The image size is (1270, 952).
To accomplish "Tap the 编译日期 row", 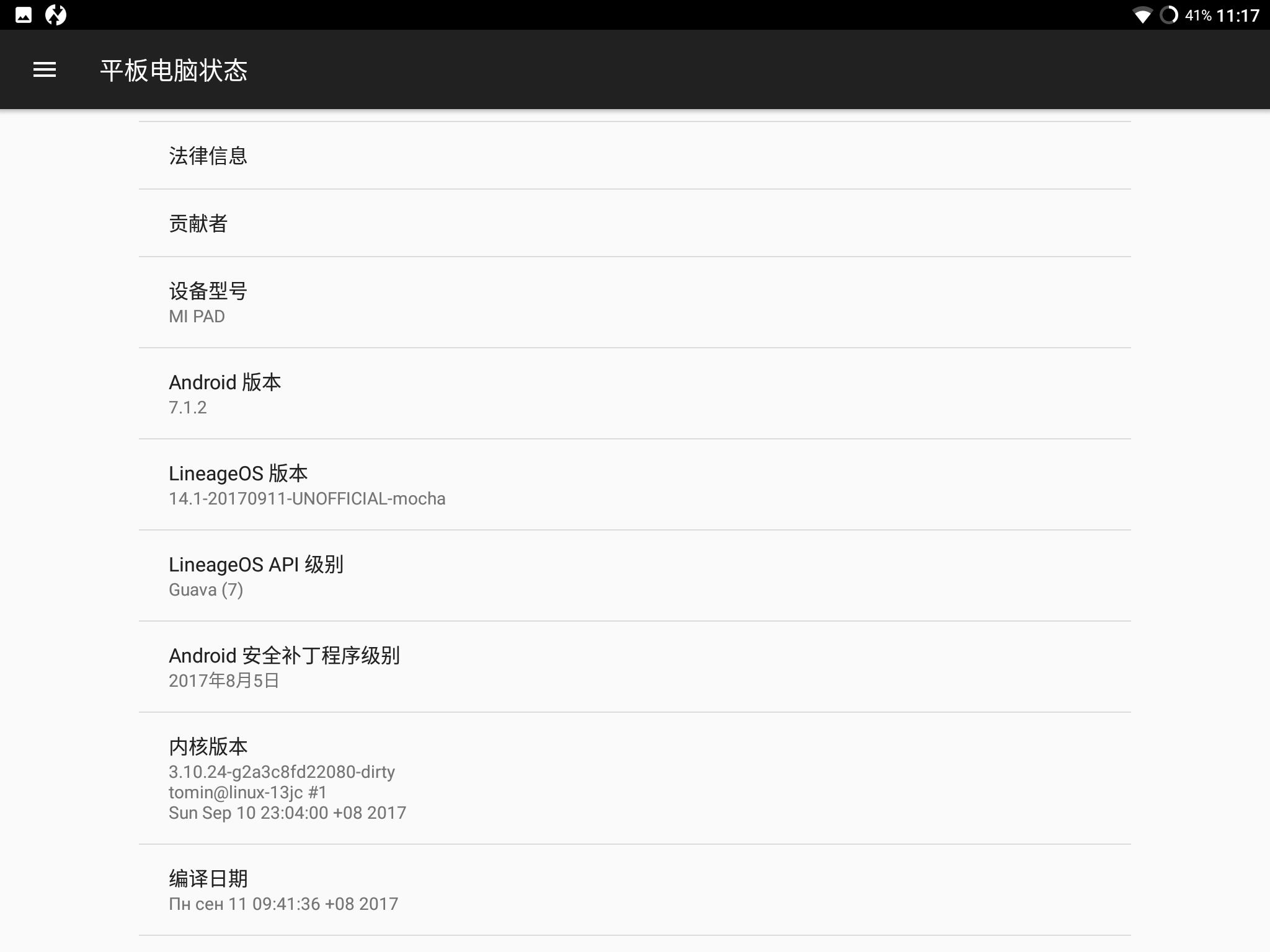I will 635,890.
